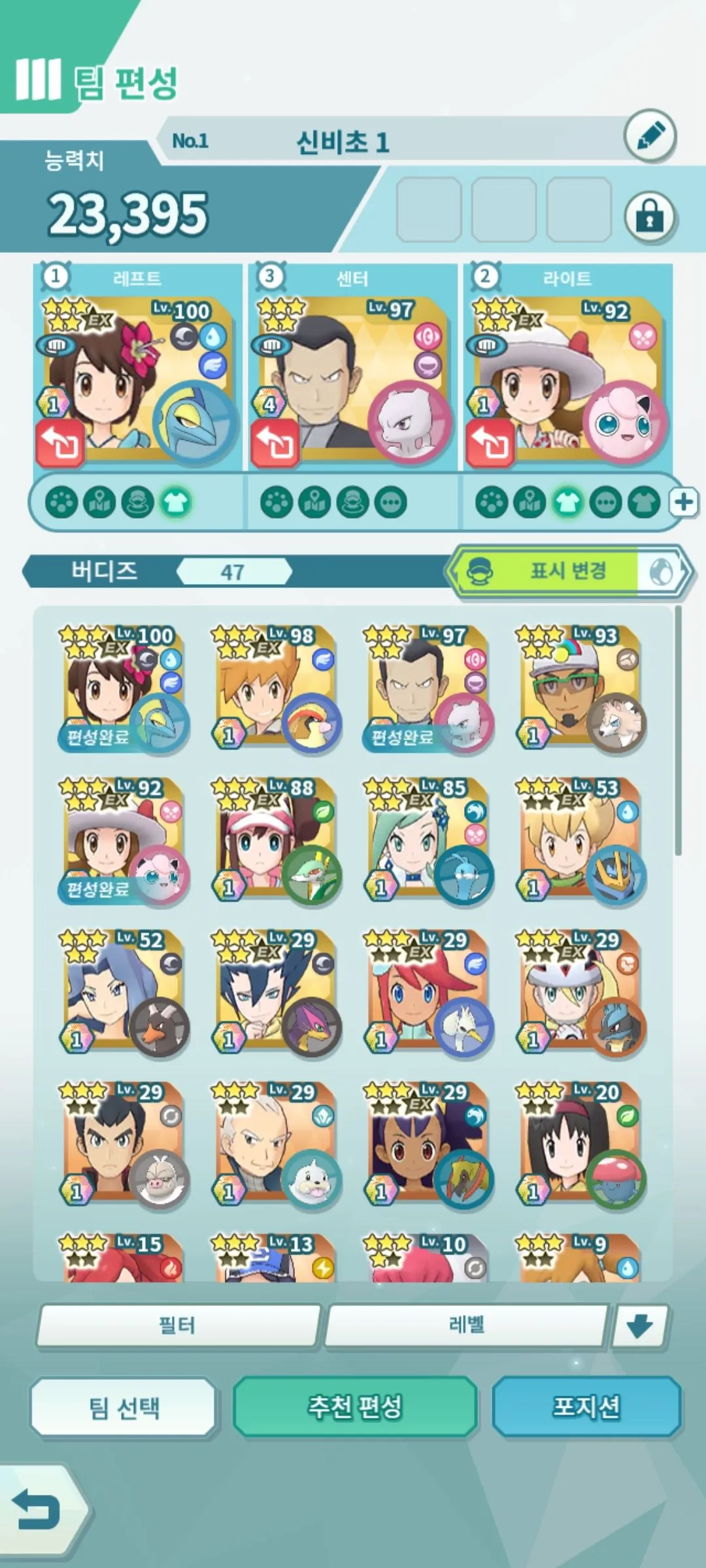The width and height of the screenshot is (706, 1568).
Task: Toggle the 표시 변경 display switch
Action: point(569,572)
